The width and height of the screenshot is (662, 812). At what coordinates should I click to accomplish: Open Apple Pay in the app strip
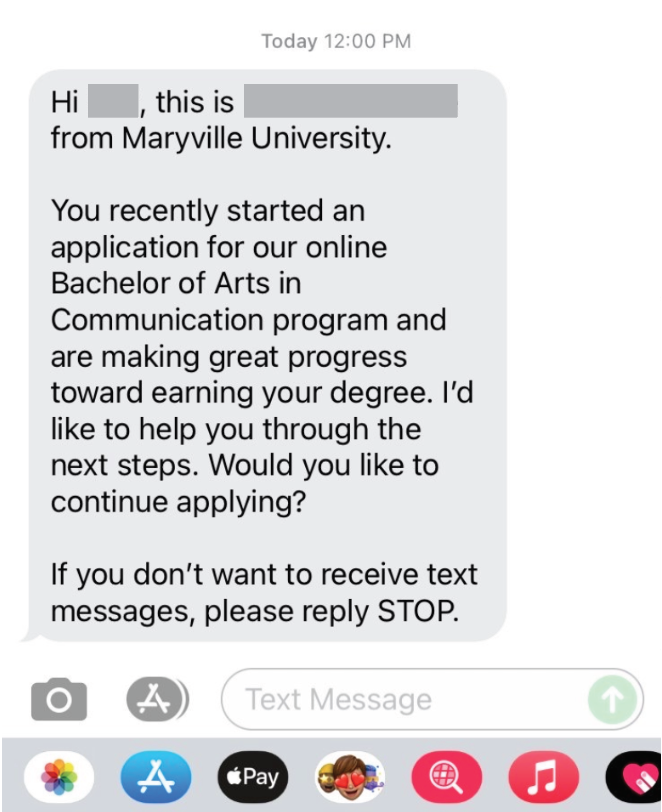pos(251,777)
